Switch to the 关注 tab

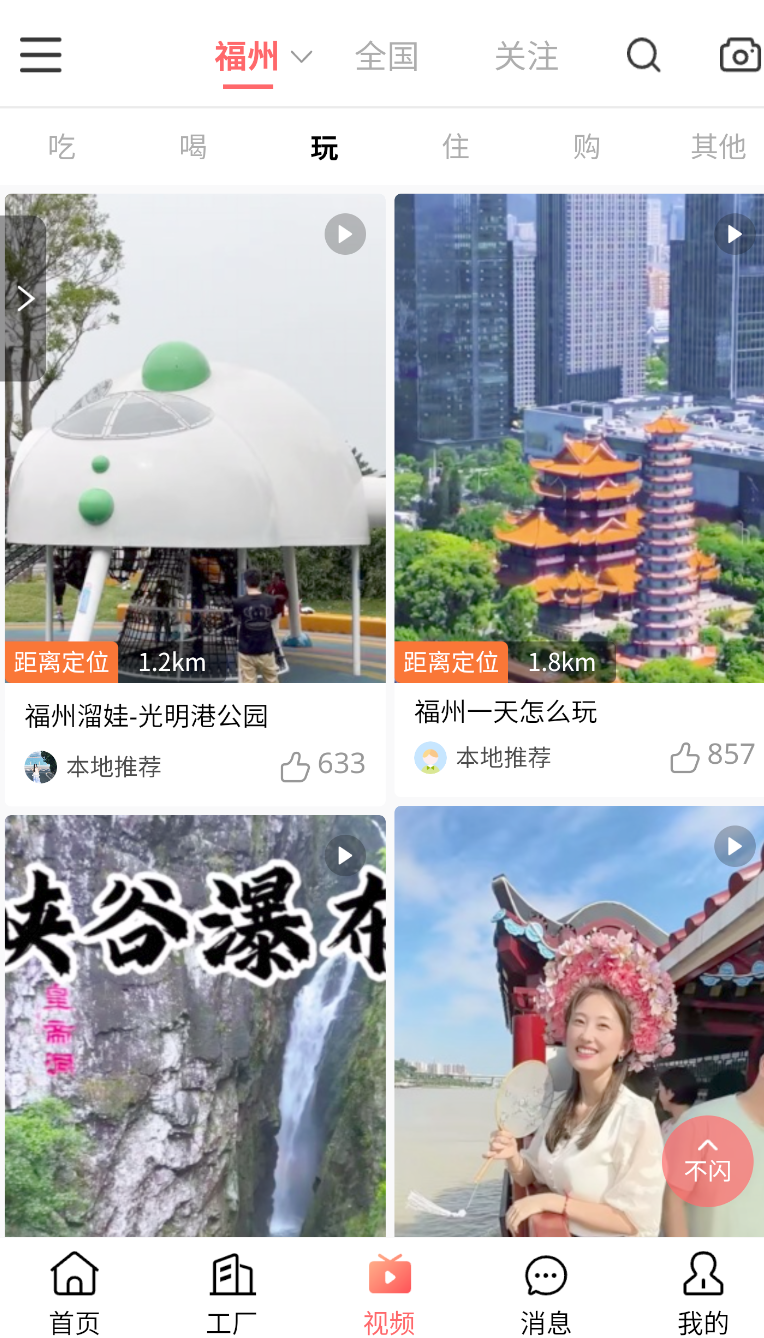click(x=526, y=57)
